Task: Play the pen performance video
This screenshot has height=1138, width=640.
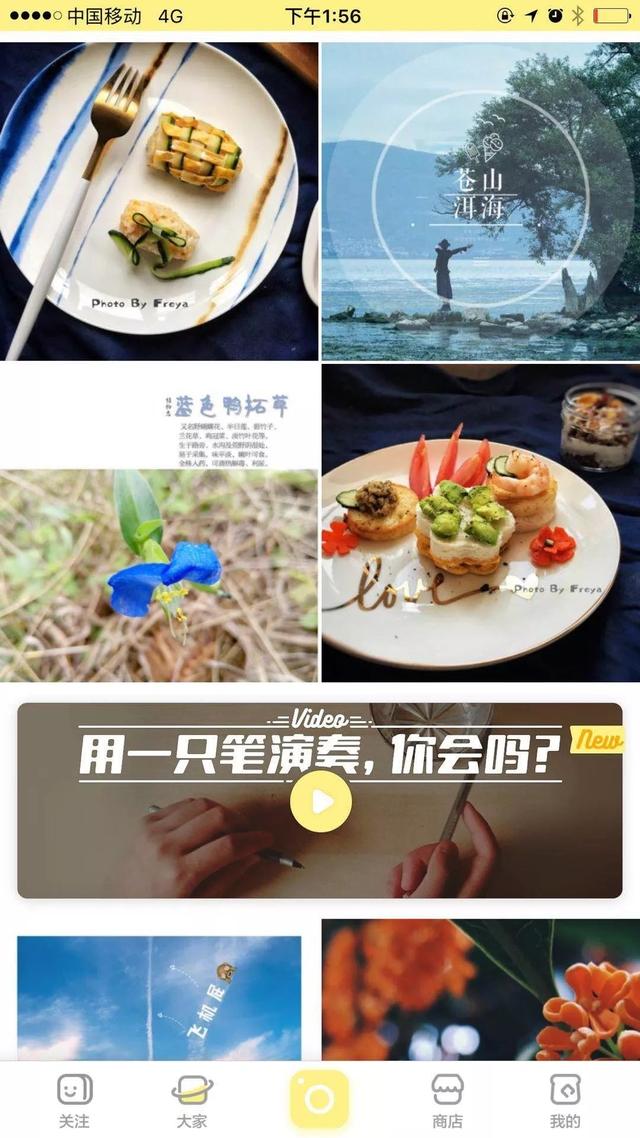Action: tap(320, 802)
